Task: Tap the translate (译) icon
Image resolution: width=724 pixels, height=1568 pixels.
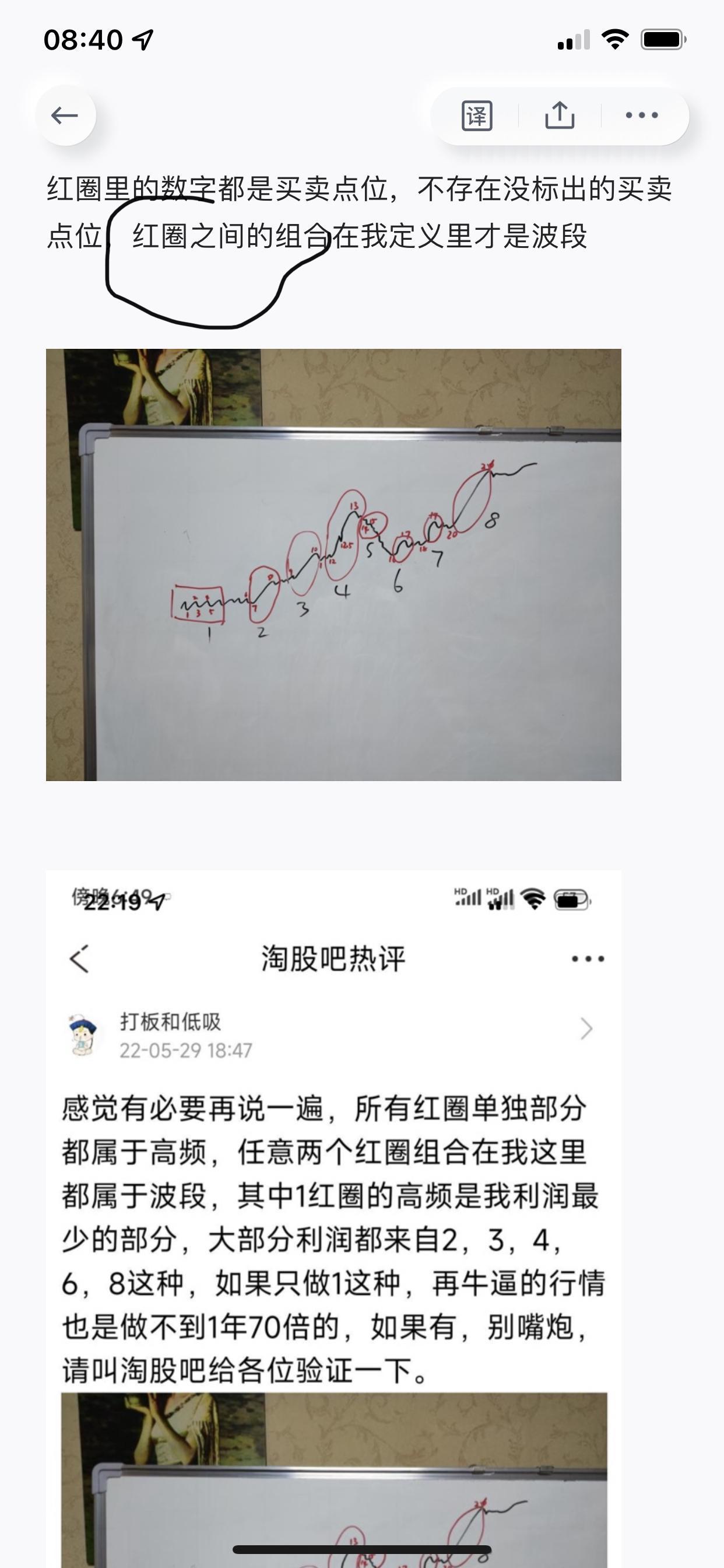Action: tap(477, 115)
